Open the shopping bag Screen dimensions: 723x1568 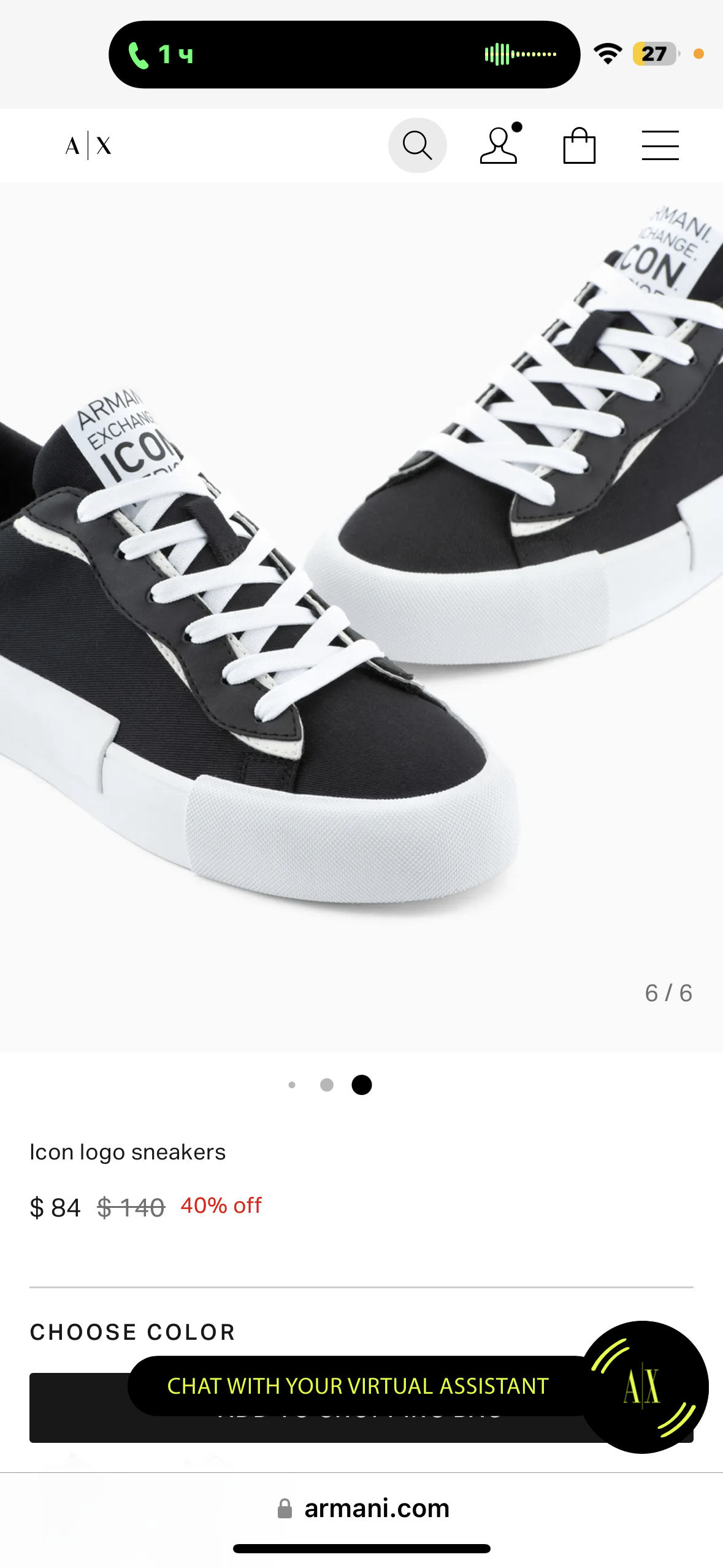579,146
